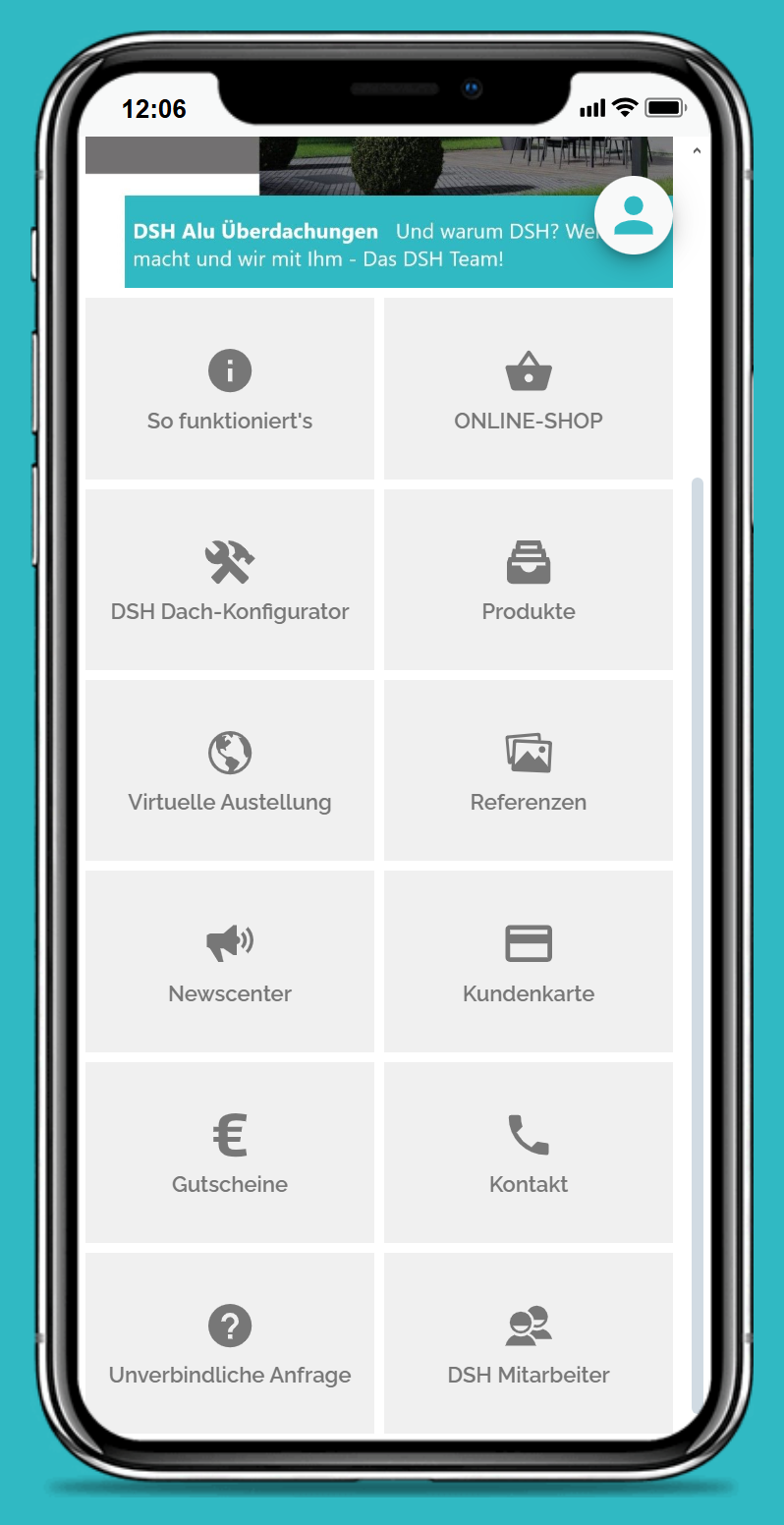Show the Kundenkarte
The image size is (784, 1525).
(x=529, y=962)
